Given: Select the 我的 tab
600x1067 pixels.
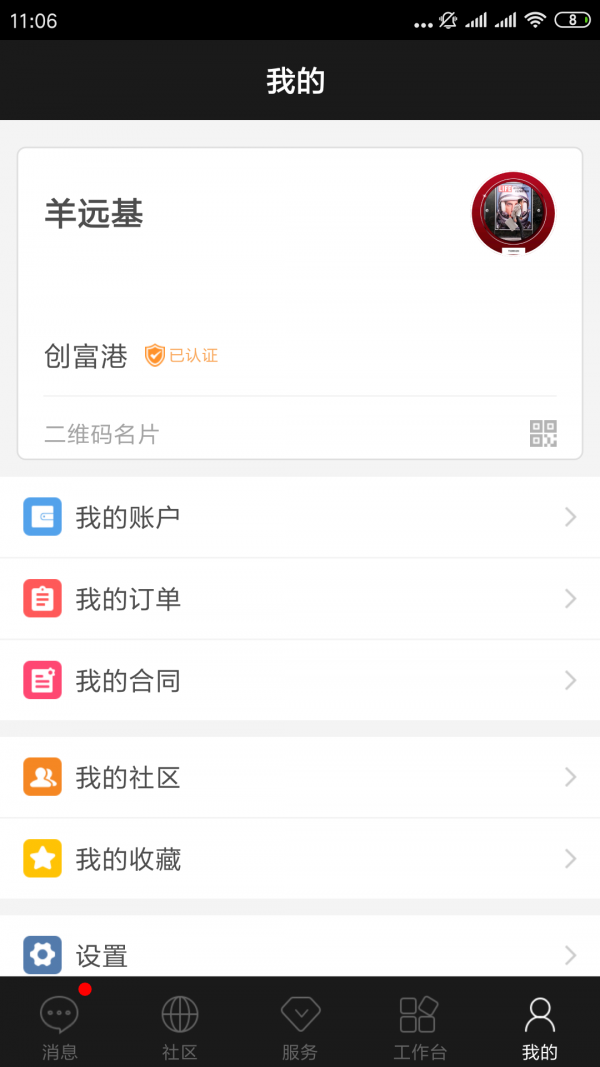Looking at the screenshot, I should [539, 1026].
